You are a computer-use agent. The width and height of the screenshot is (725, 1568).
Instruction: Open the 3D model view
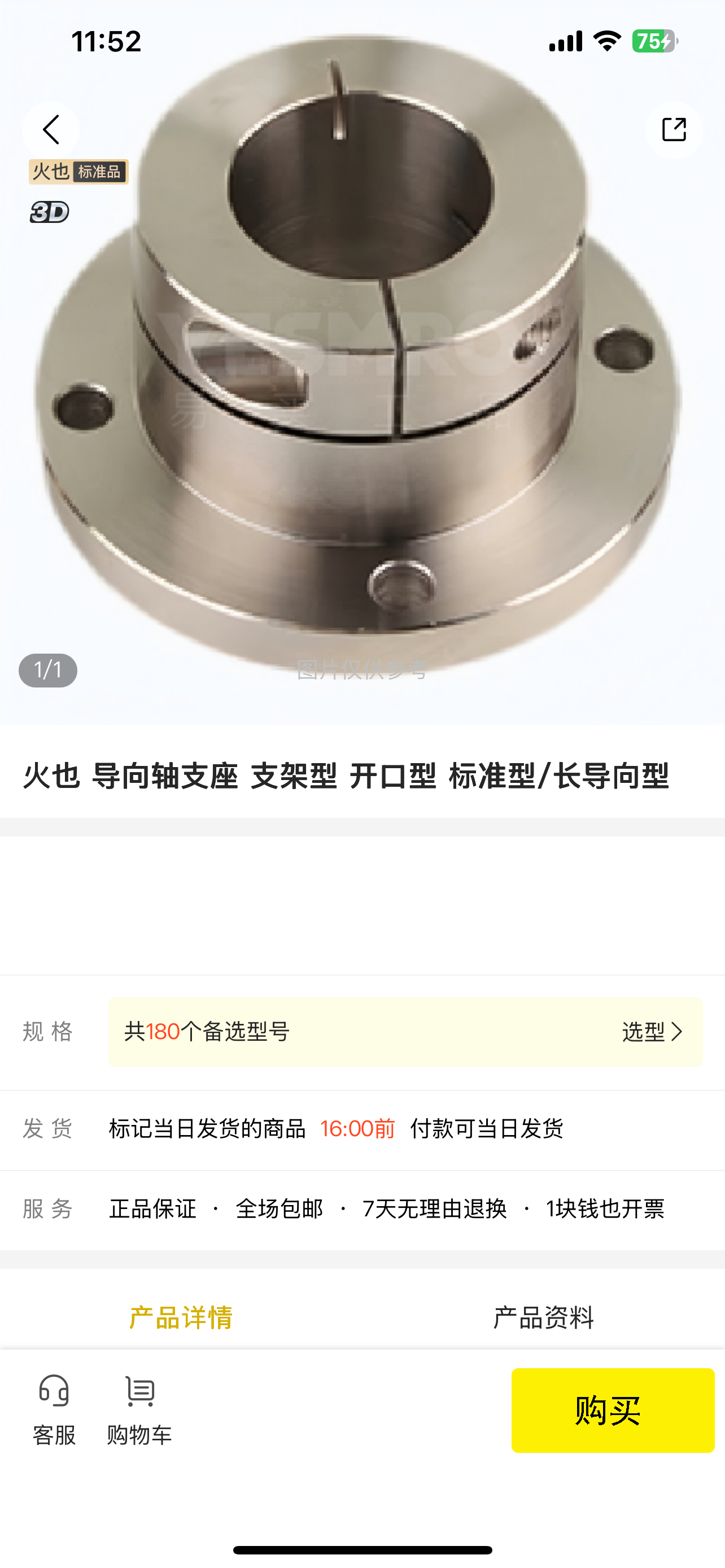coord(49,212)
